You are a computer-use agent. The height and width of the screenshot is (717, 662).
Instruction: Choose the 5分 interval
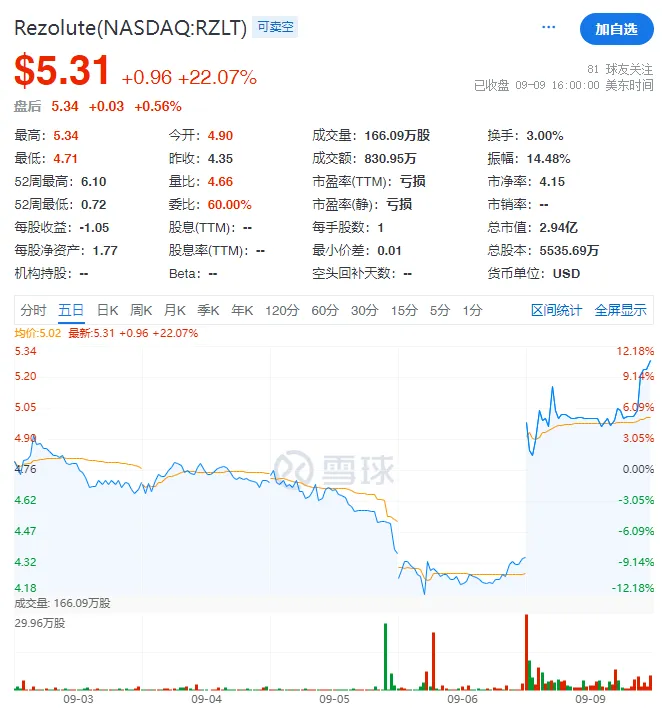(x=440, y=310)
